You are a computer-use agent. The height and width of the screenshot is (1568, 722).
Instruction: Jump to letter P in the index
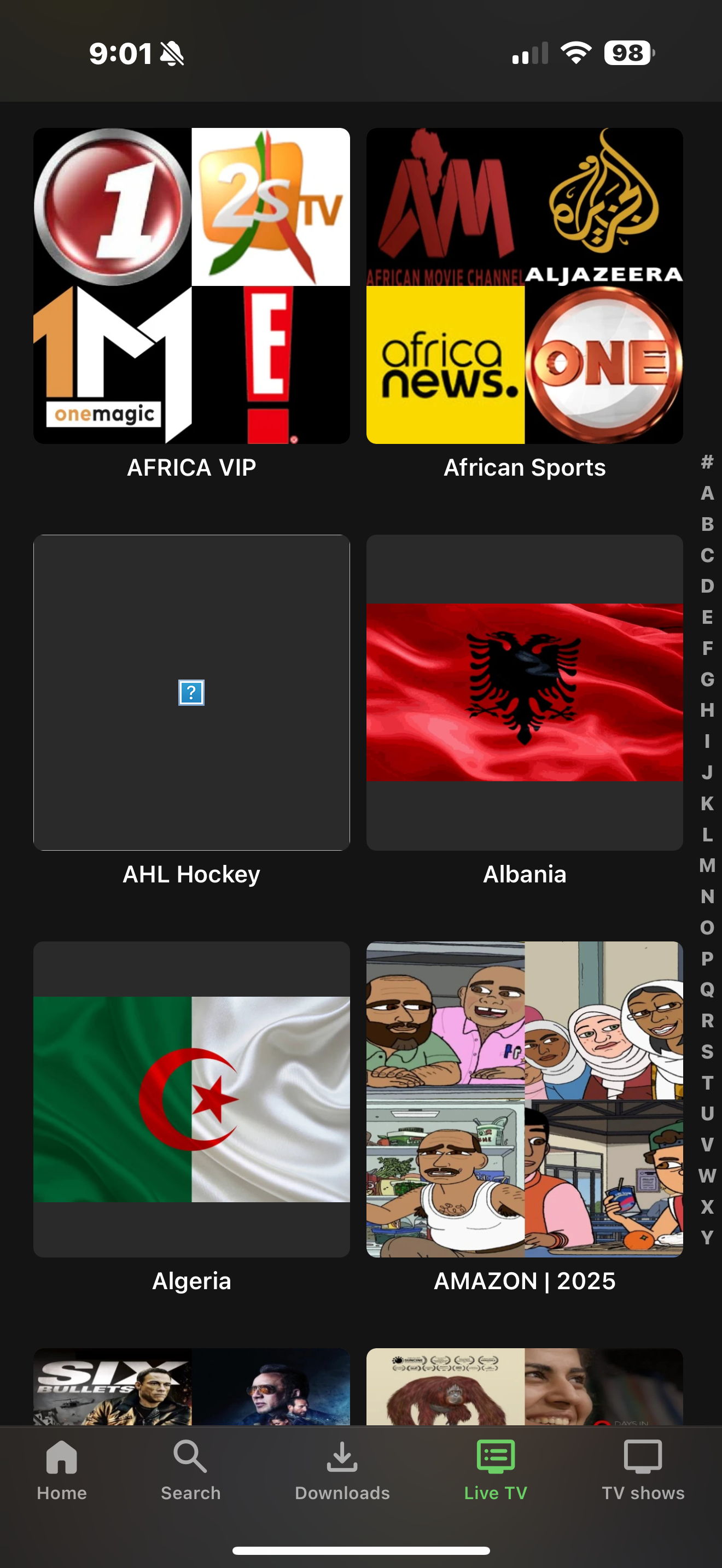point(707,959)
